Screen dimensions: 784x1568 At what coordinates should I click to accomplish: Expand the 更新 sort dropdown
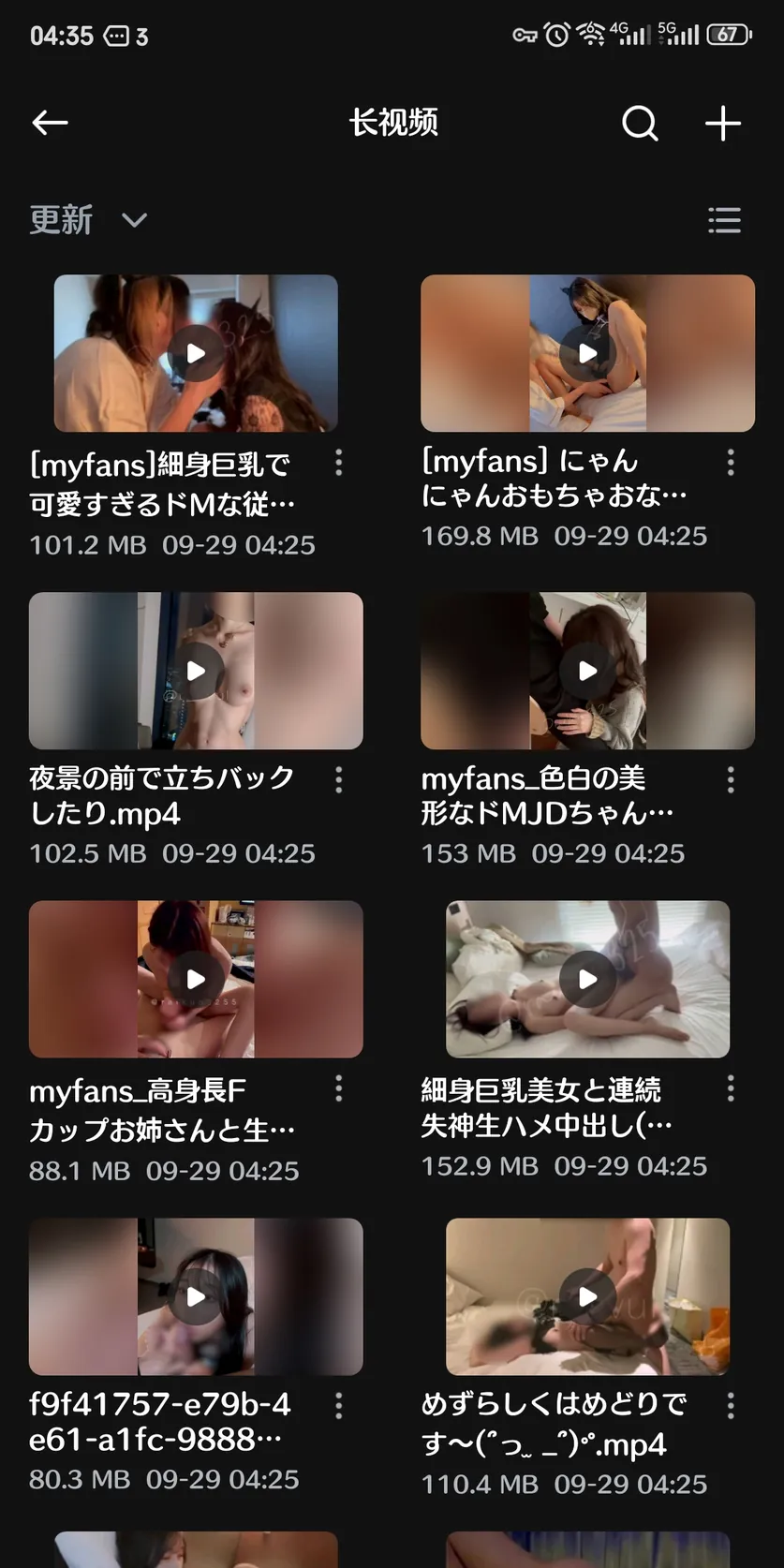(89, 220)
